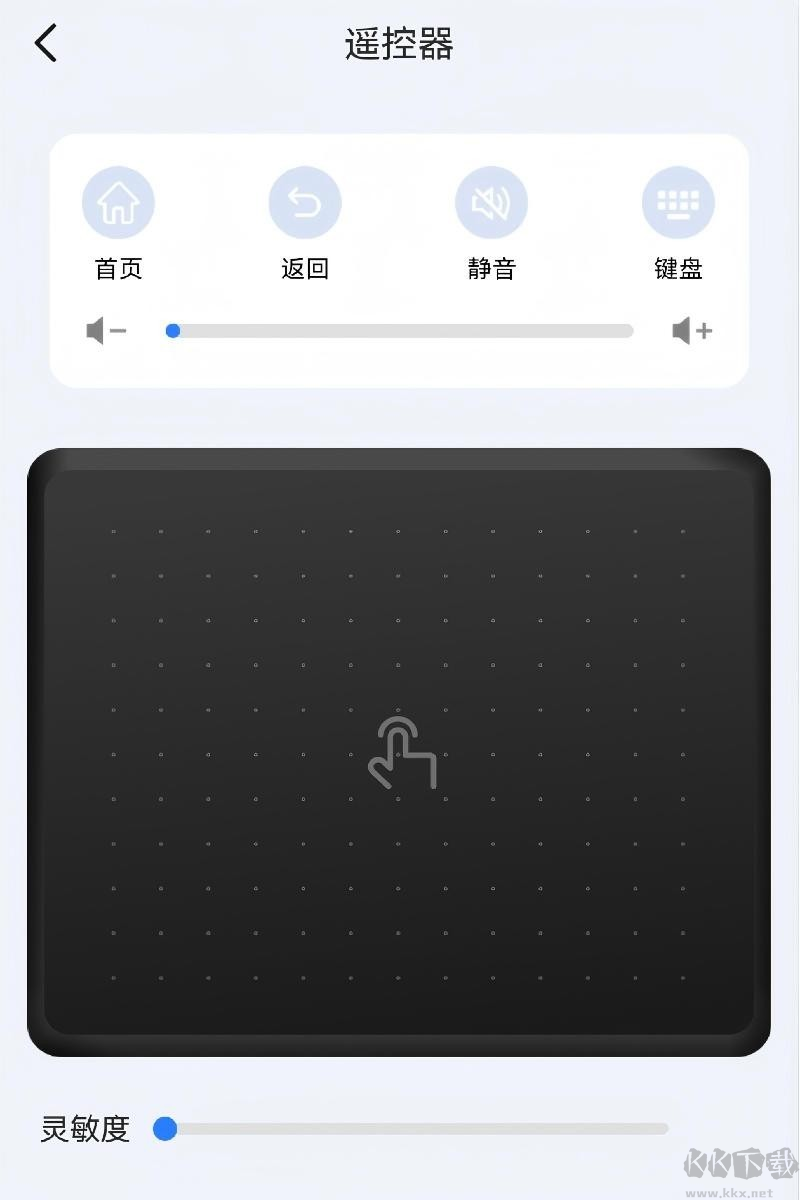Tap the 返回 return button
This screenshot has width=800, height=1200.
pyautogui.click(x=305, y=203)
